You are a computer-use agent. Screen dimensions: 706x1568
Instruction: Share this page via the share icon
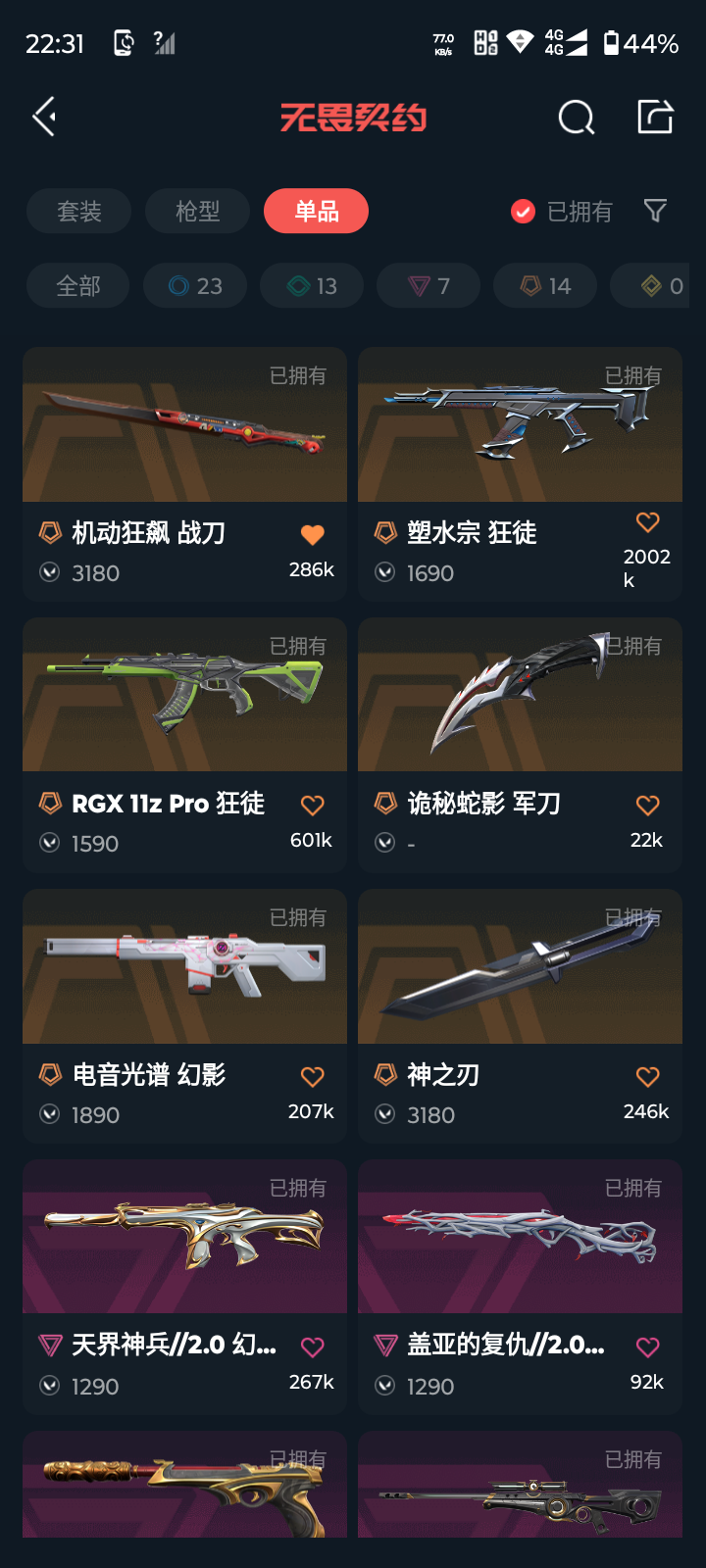655,117
